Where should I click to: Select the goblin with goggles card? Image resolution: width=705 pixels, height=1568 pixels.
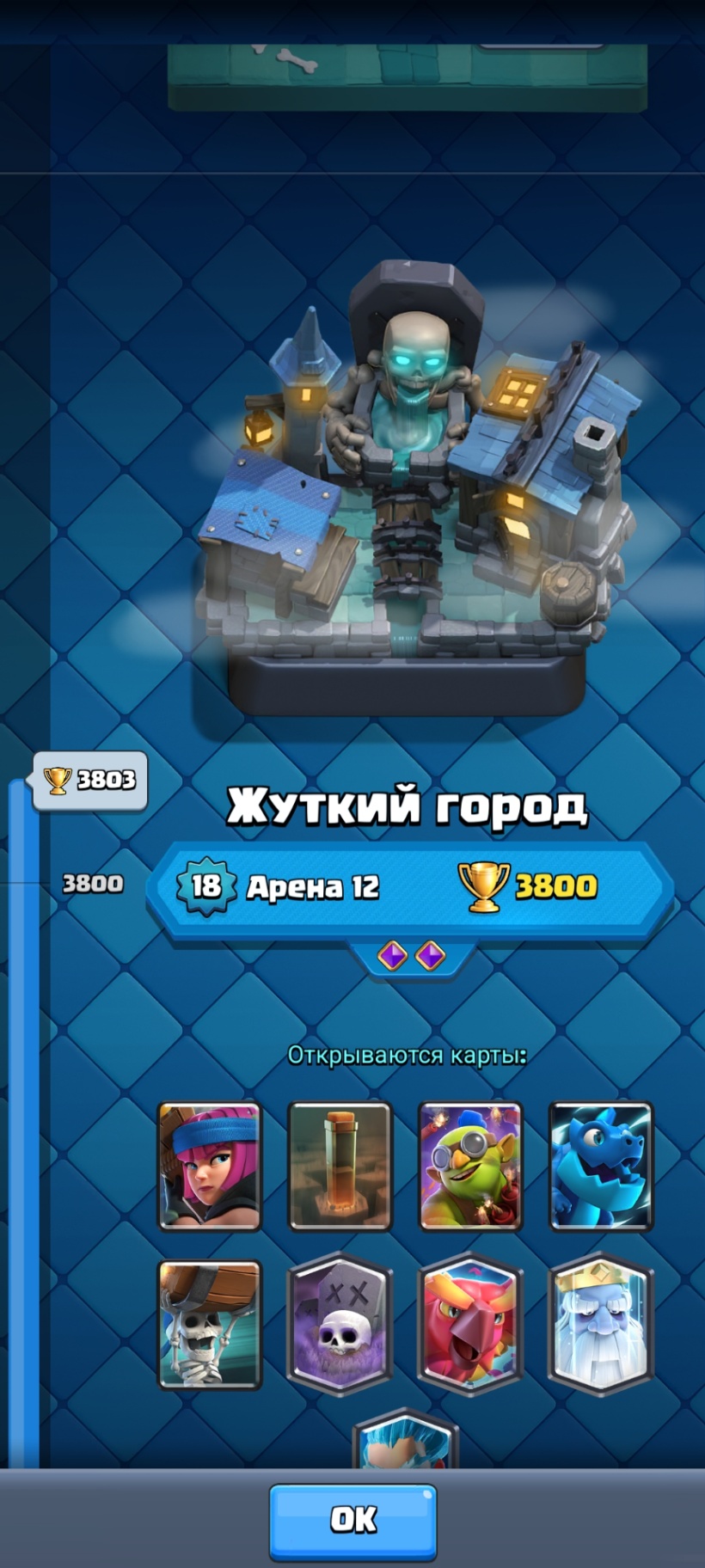tap(470, 1166)
